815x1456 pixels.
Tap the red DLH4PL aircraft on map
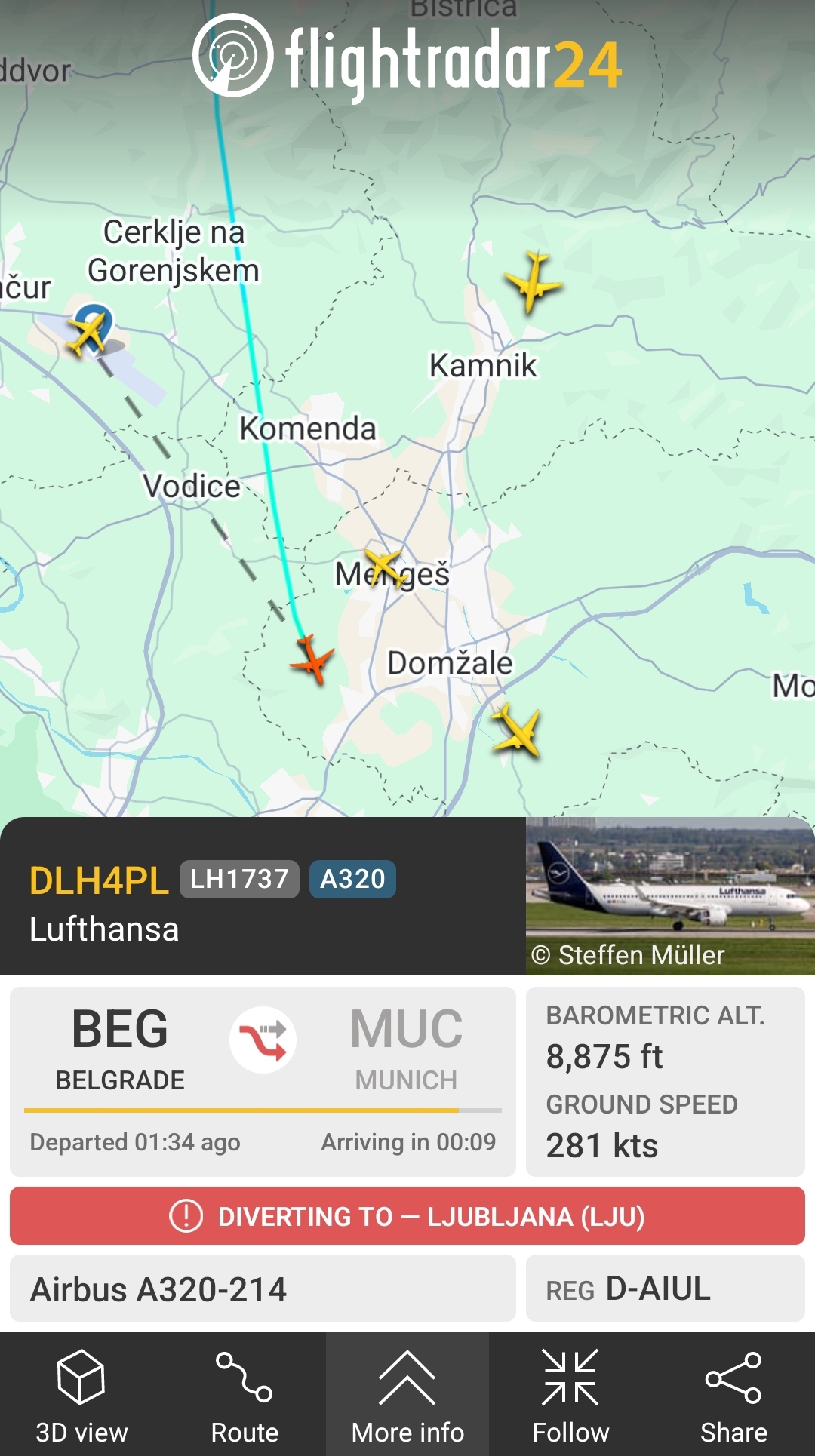tap(312, 659)
